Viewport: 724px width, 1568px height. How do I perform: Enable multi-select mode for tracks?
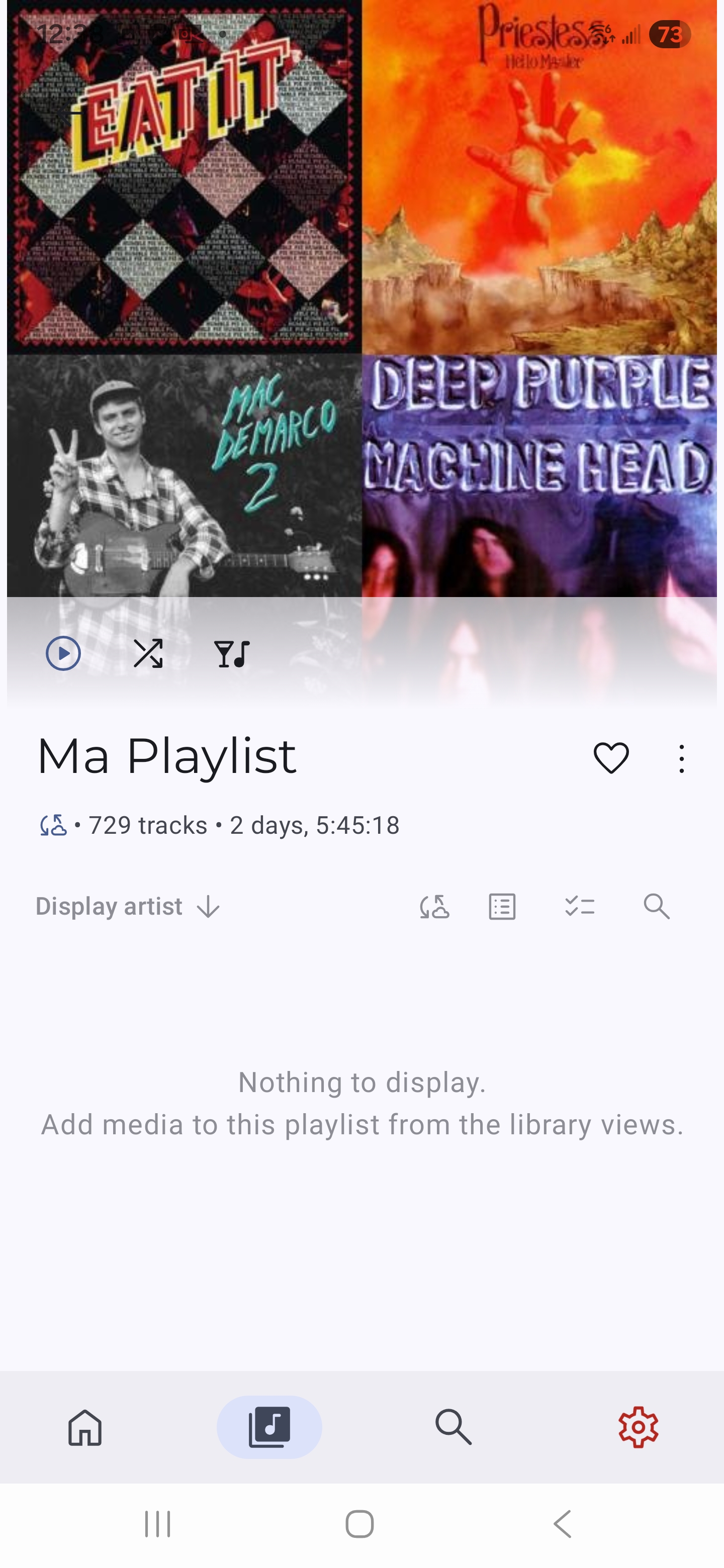pos(579,906)
